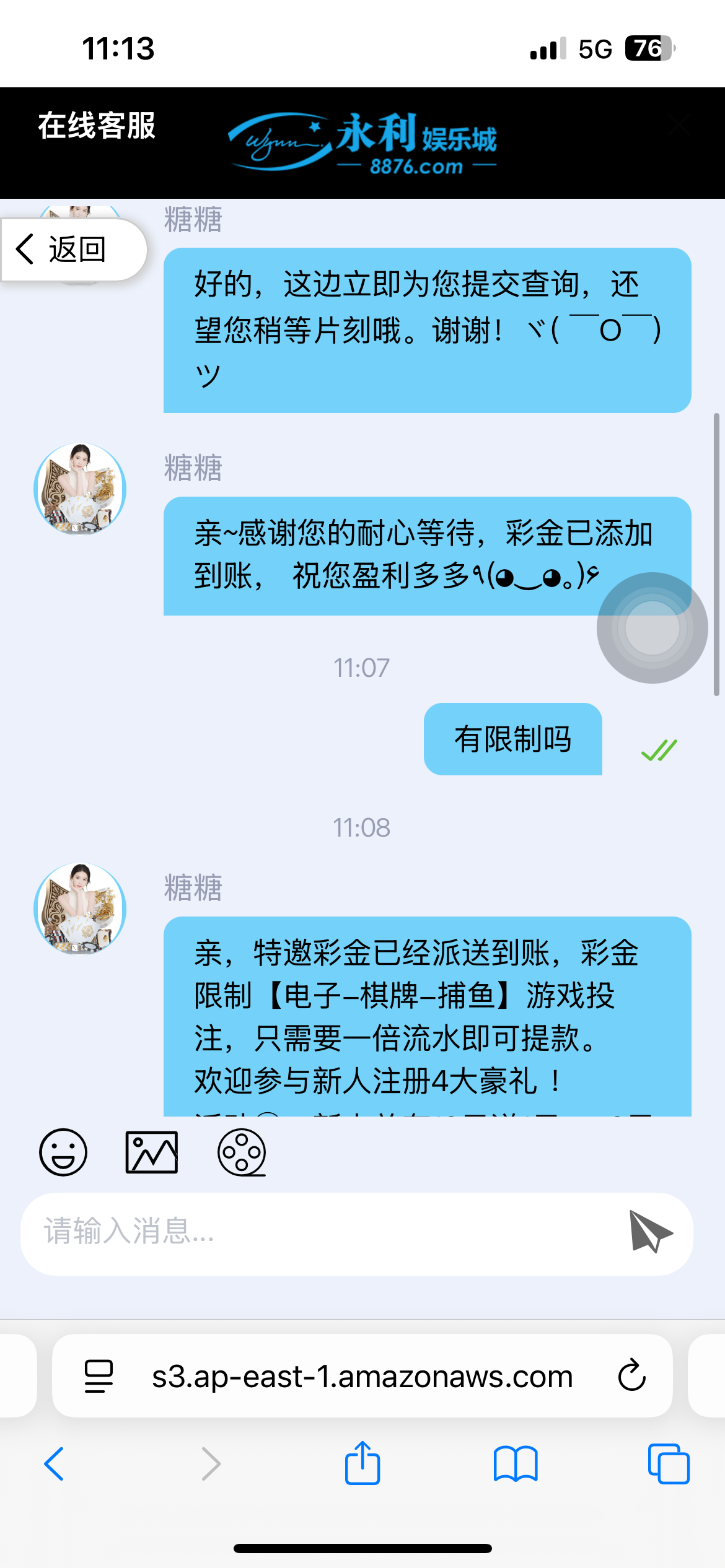Image resolution: width=725 pixels, height=1568 pixels.
Task: Send the message with paper plane
Action: (x=650, y=1231)
